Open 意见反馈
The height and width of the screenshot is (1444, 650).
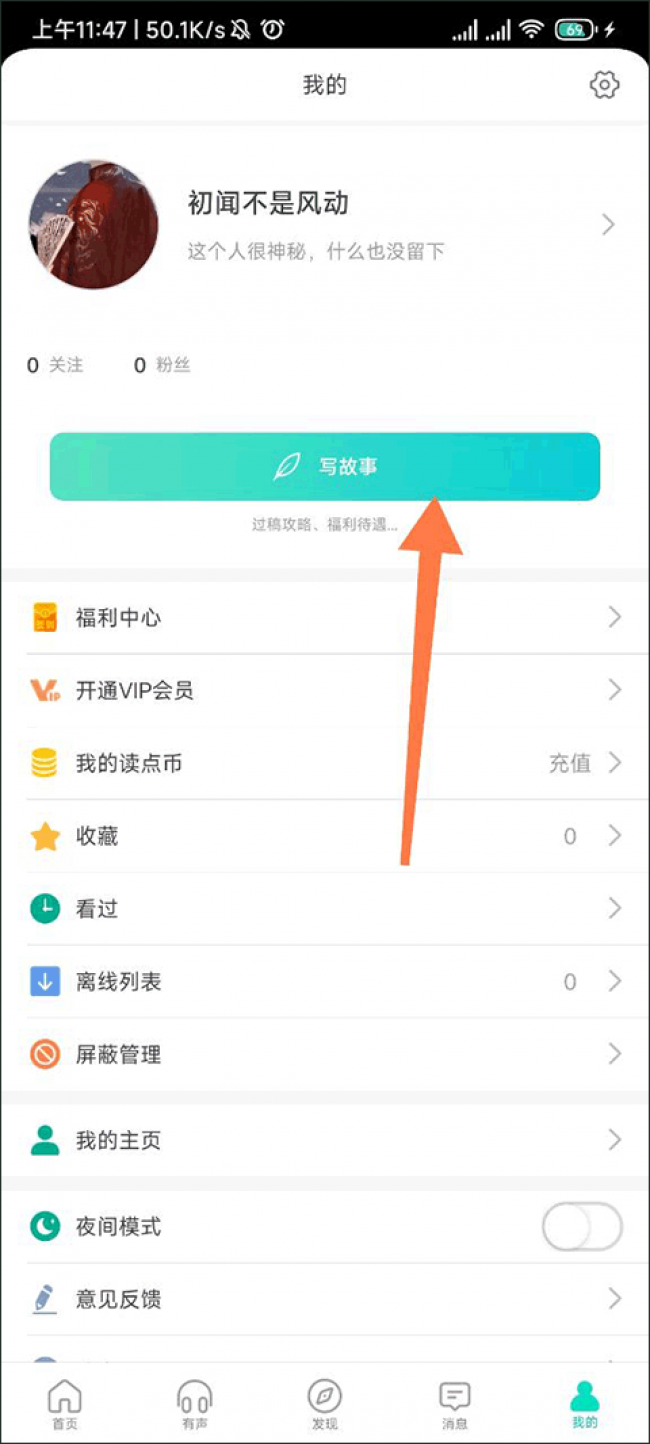click(x=325, y=1299)
